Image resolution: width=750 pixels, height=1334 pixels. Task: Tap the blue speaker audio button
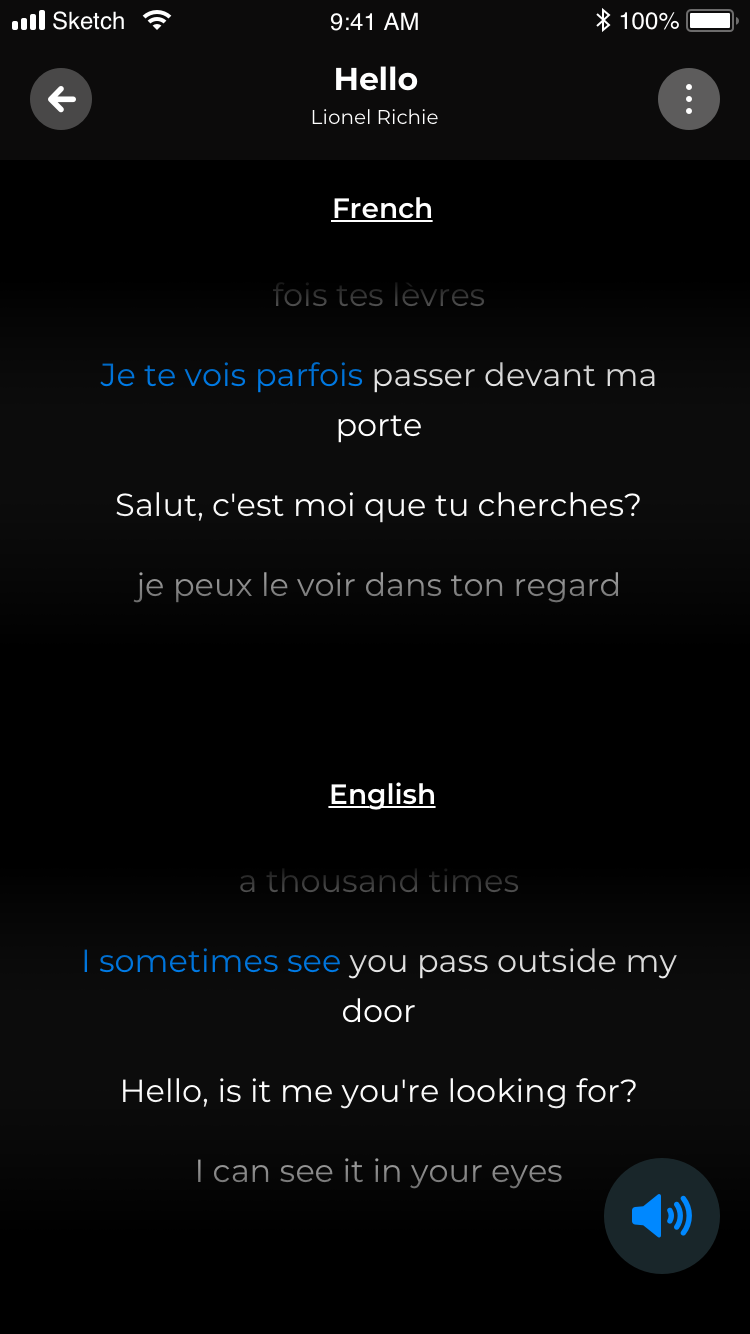point(662,1216)
